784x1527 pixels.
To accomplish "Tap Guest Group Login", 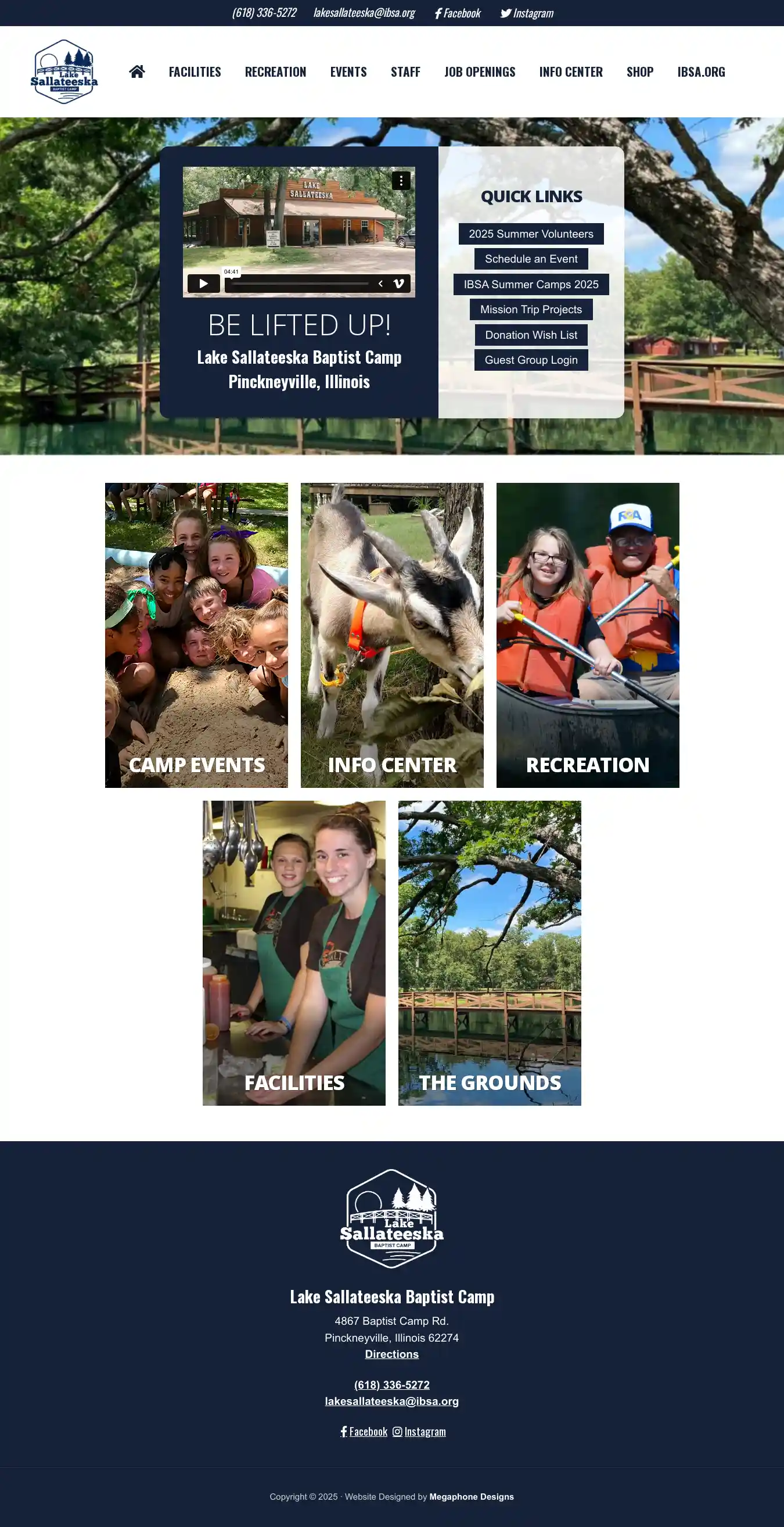I will (530, 360).
